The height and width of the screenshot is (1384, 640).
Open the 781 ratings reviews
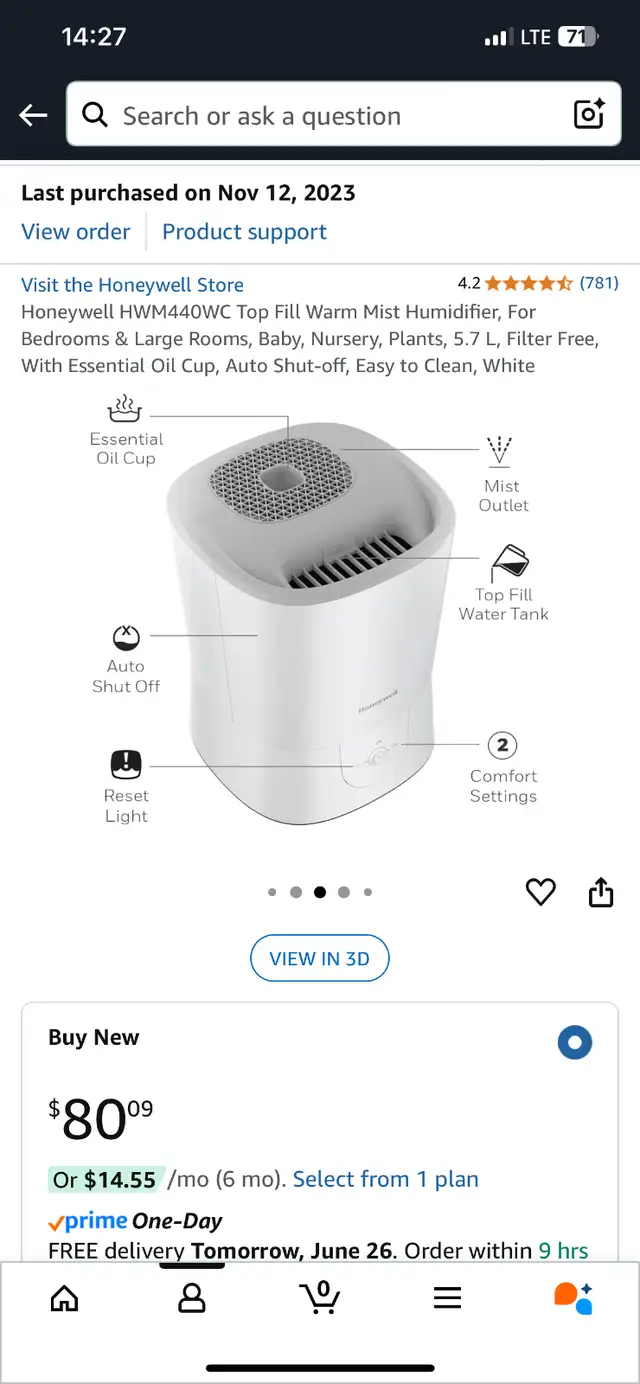(x=599, y=283)
